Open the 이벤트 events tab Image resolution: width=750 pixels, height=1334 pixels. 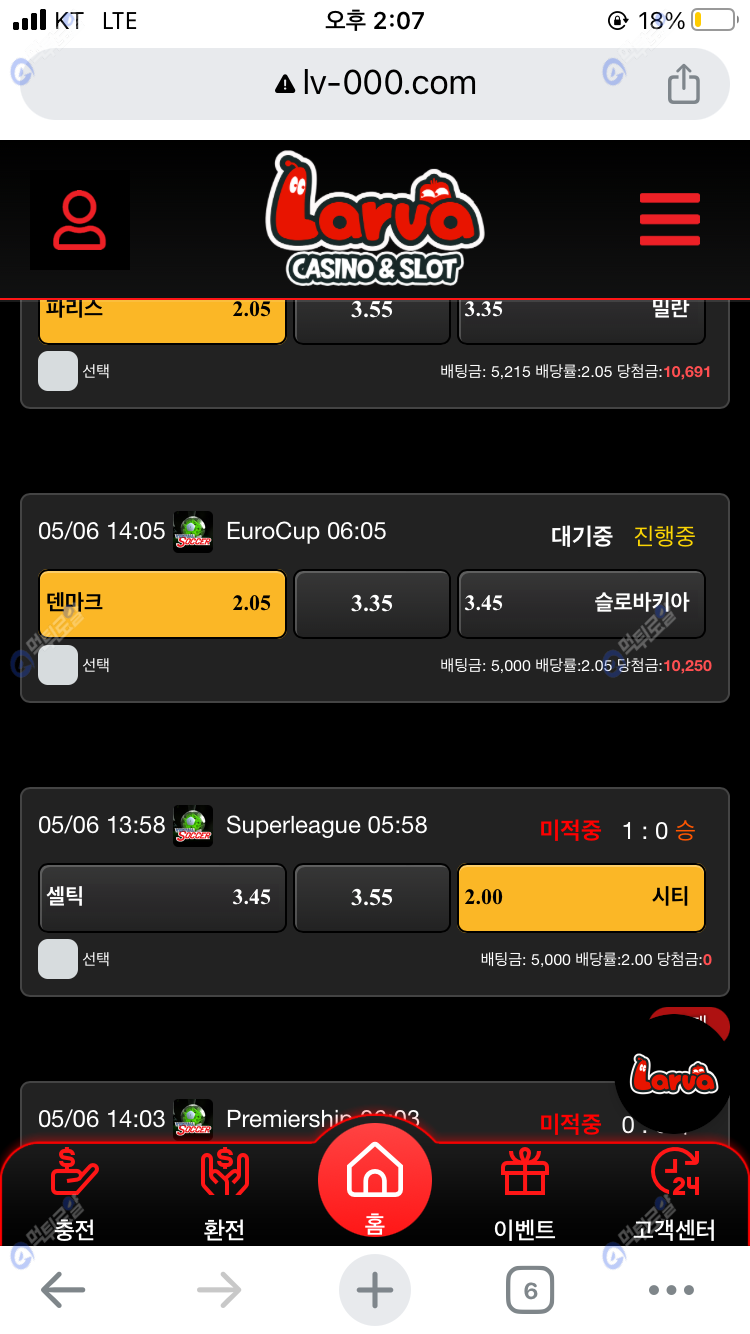pyautogui.click(x=525, y=1196)
